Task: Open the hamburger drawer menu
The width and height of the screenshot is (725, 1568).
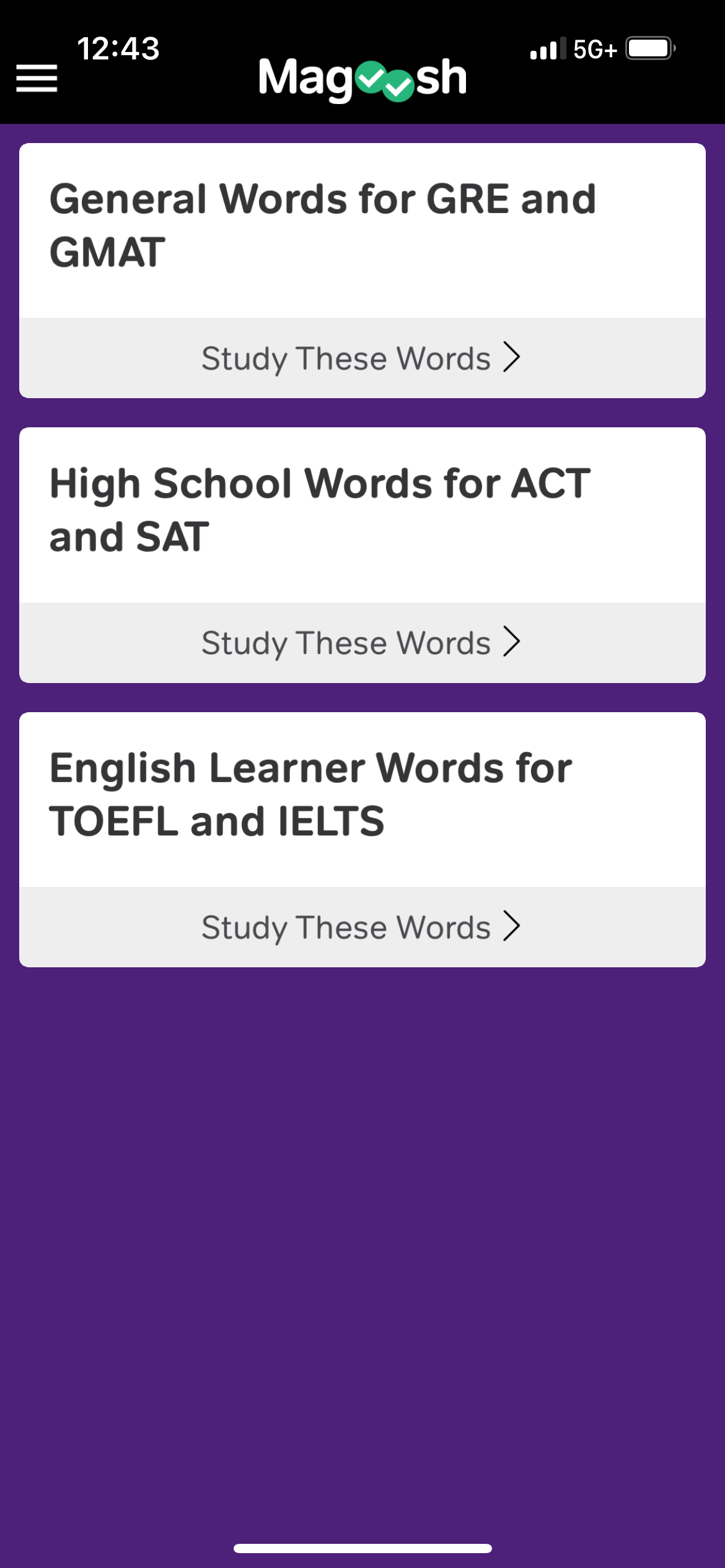Action: (x=37, y=79)
